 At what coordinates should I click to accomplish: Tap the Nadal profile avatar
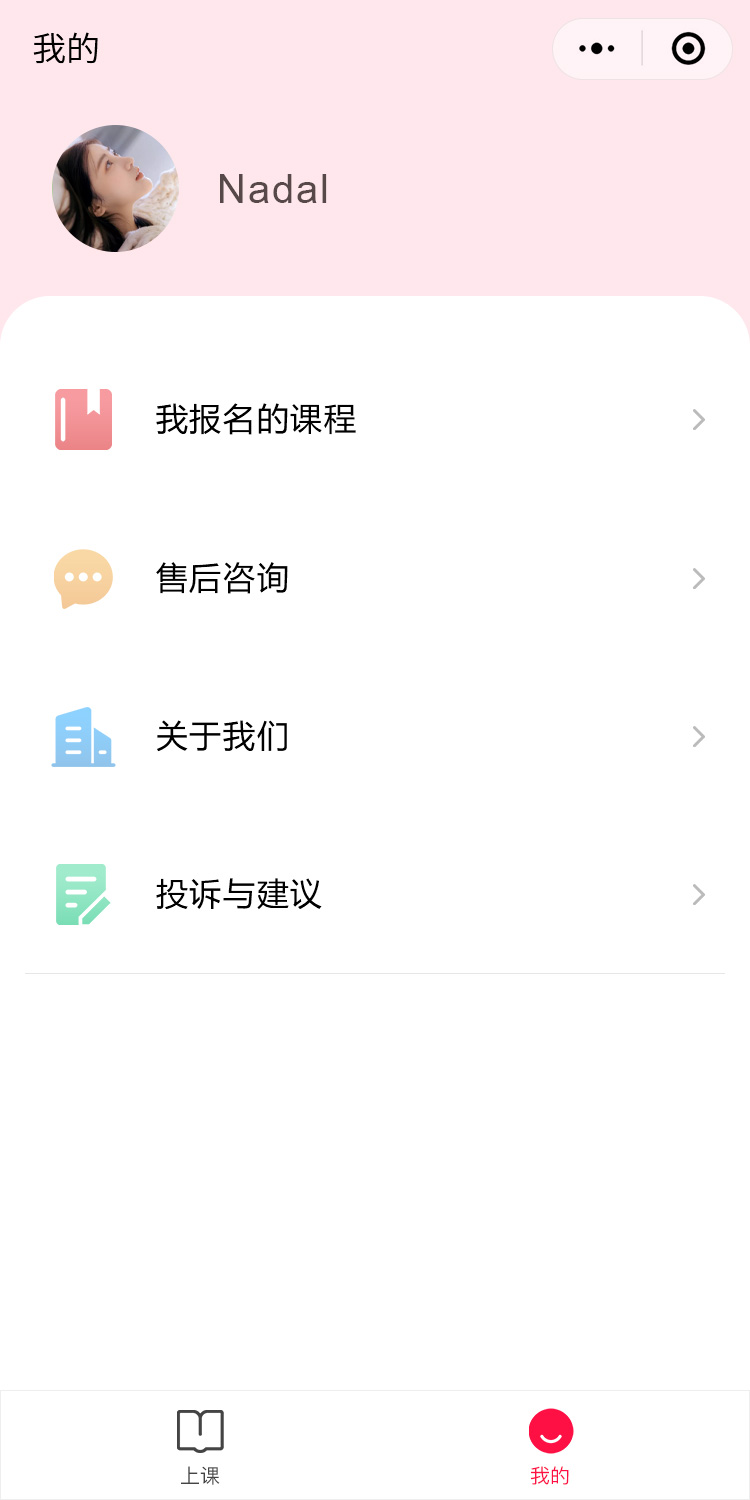(x=115, y=188)
